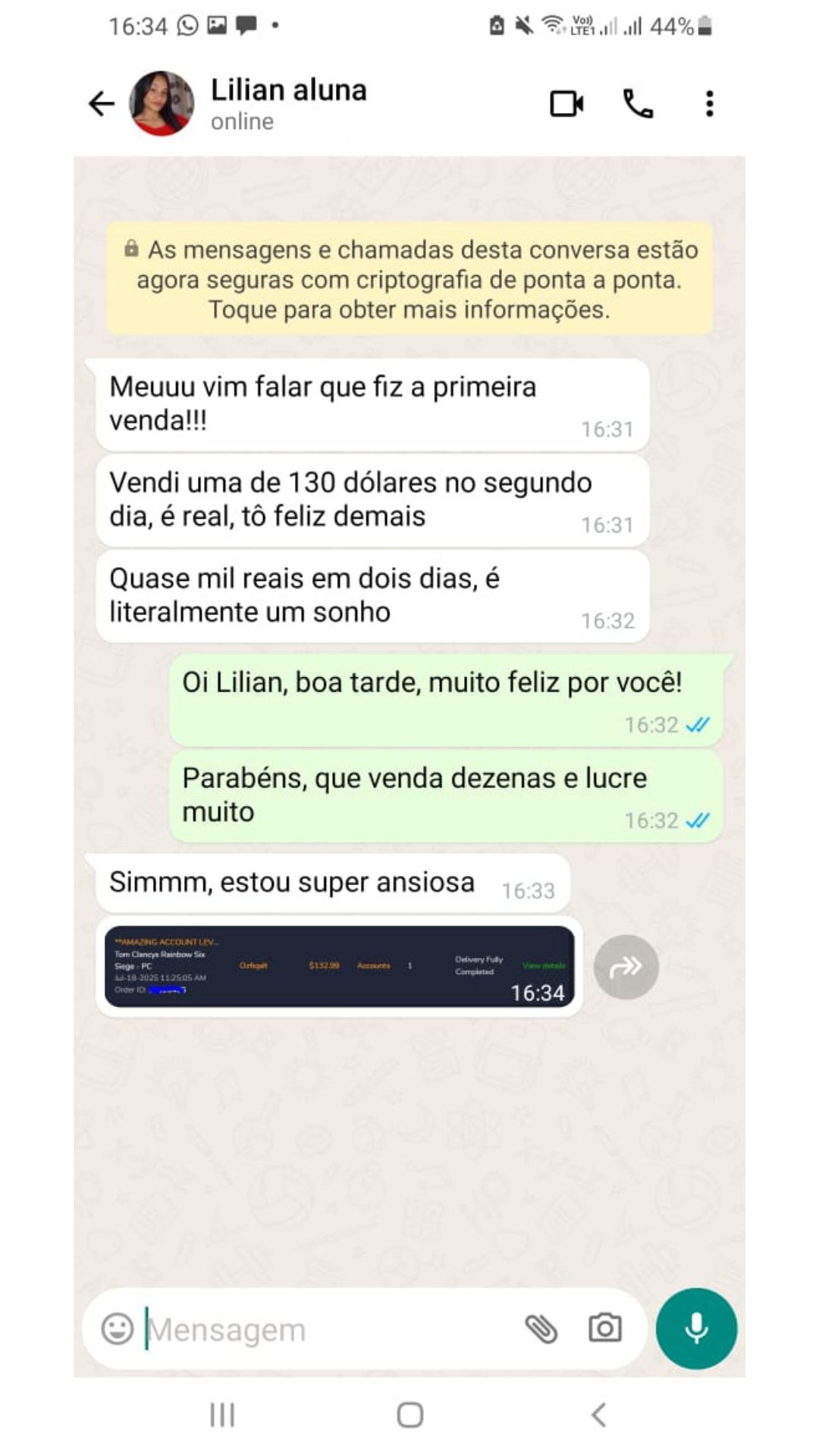
Task: Open the emoji picker
Action: [x=118, y=1329]
